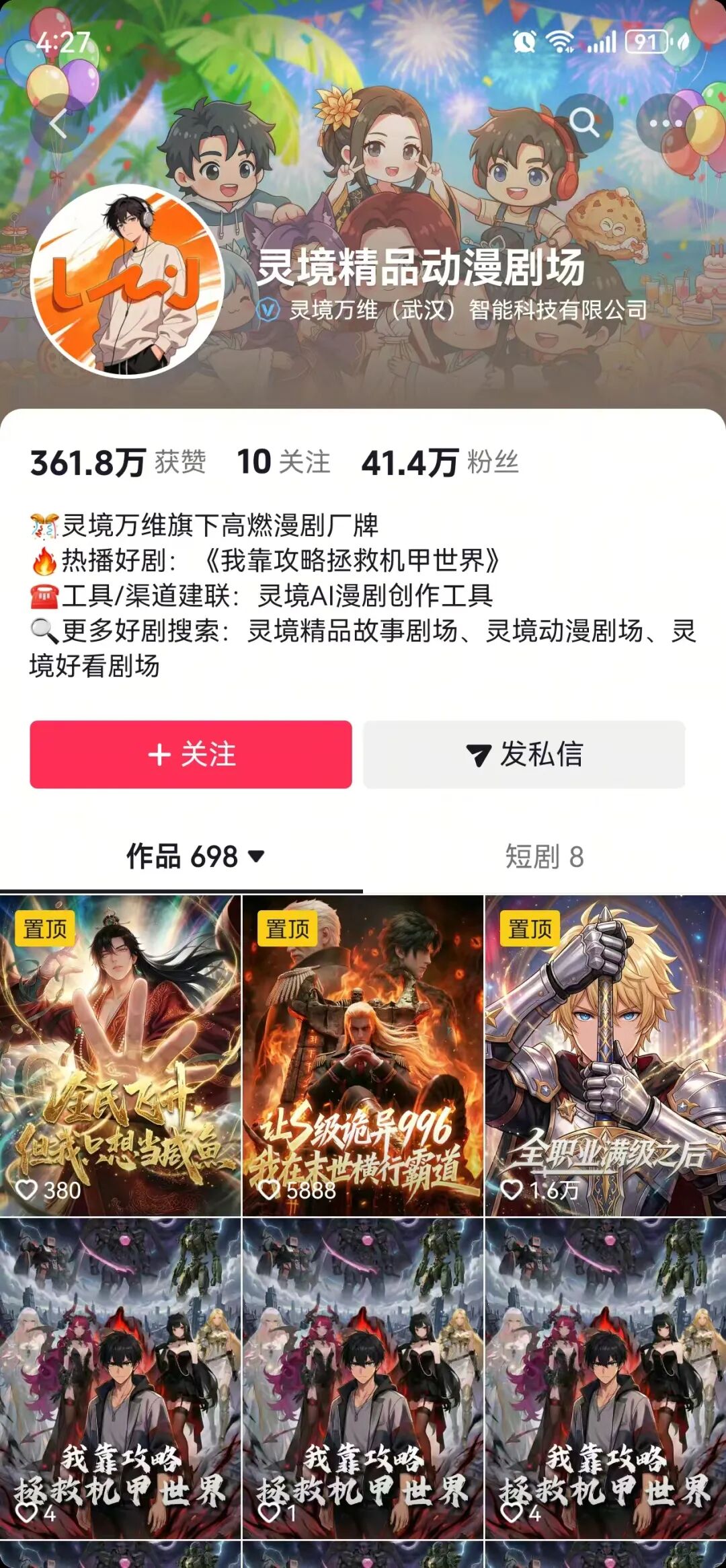Open the 我靠攻略拯救机甲世界 video with 1 like
Viewport: 726px width, 1568px height.
point(363,1379)
